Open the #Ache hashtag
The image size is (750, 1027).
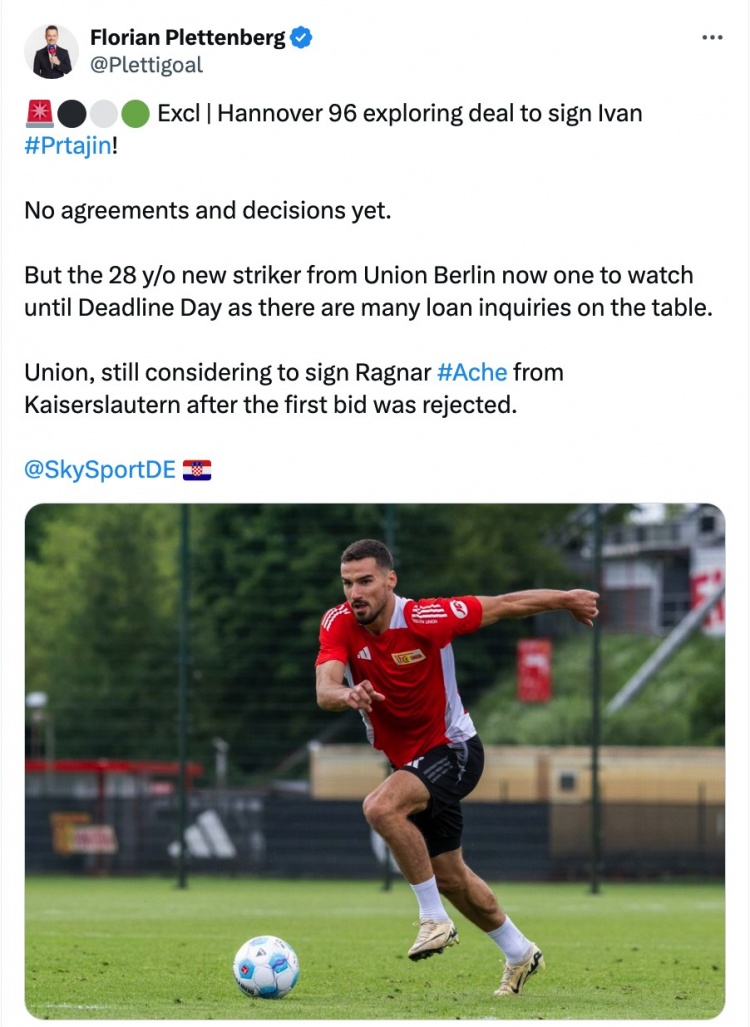472,373
